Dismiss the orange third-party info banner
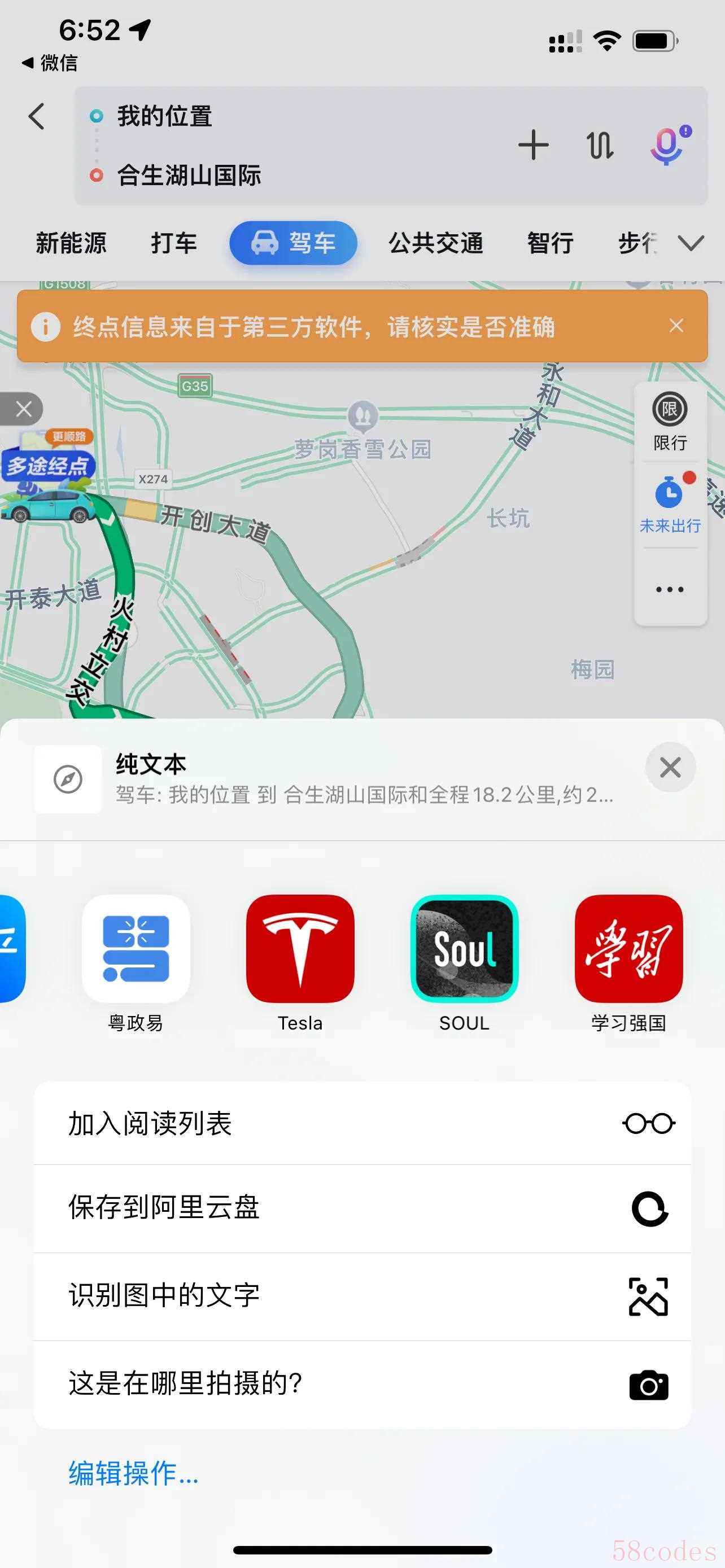The width and height of the screenshot is (725, 1568). coord(676,326)
